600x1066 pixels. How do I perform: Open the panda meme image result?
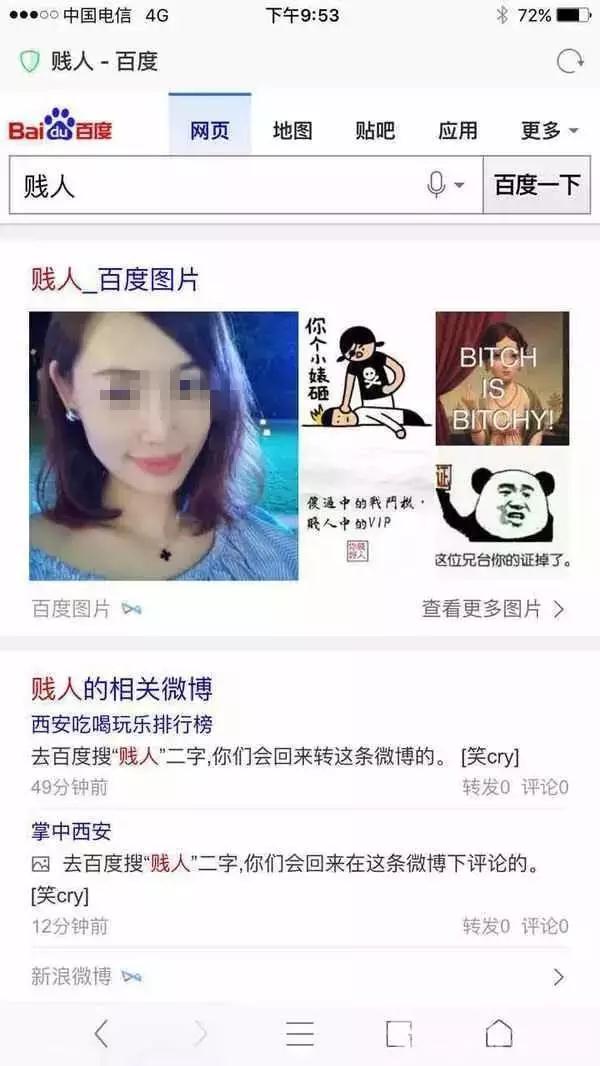[x=502, y=510]
